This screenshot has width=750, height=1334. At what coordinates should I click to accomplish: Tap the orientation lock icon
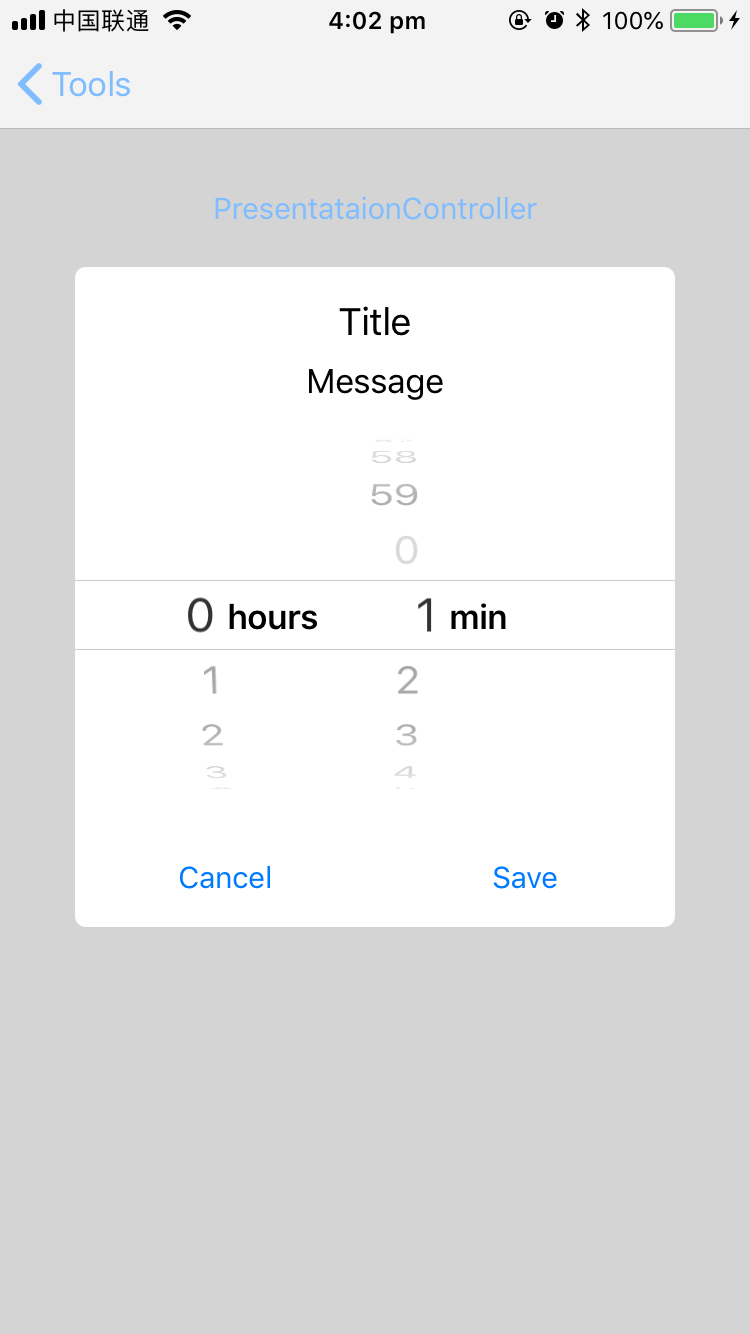coord(521,19)
